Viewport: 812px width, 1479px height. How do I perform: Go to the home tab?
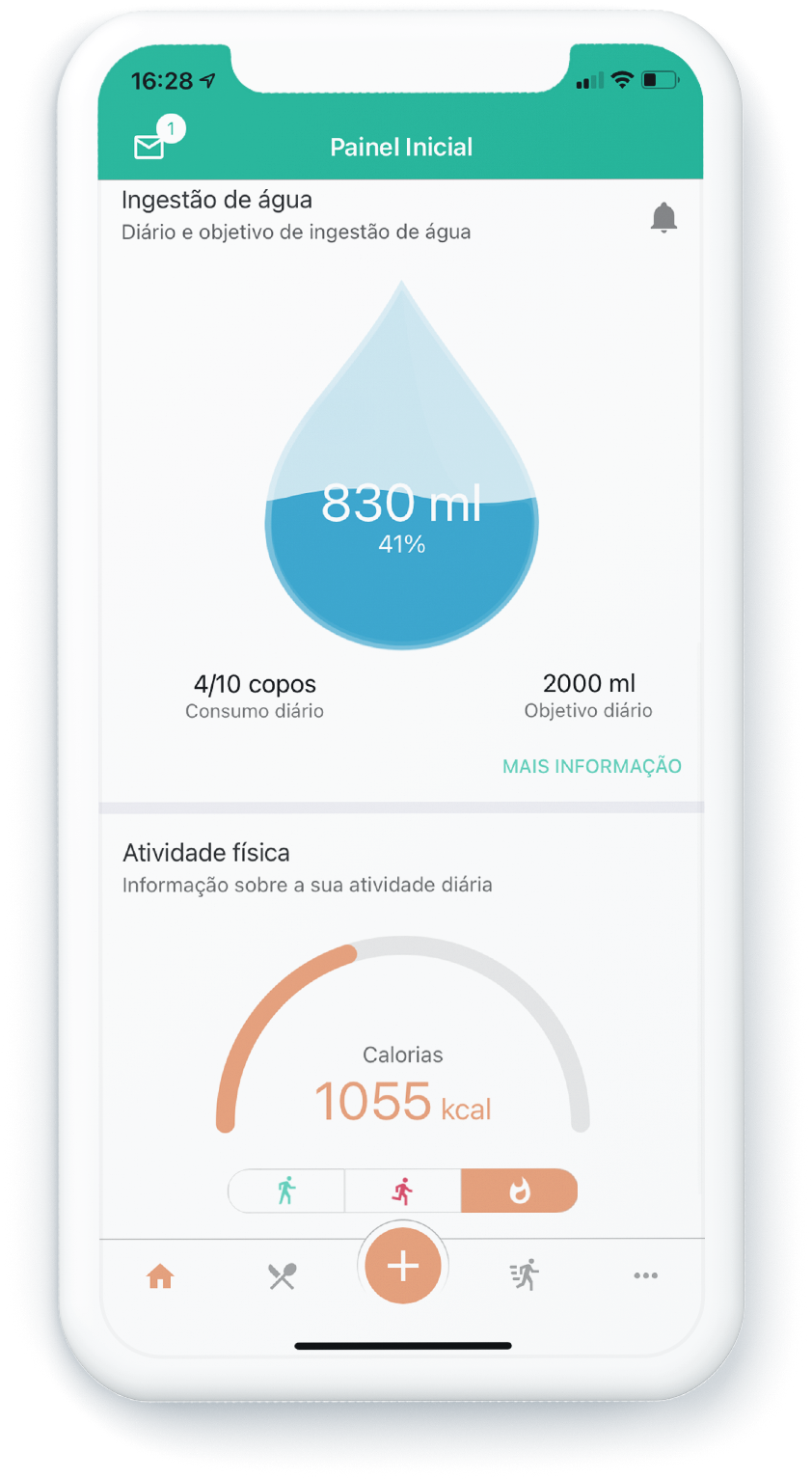click(160, 1276)
